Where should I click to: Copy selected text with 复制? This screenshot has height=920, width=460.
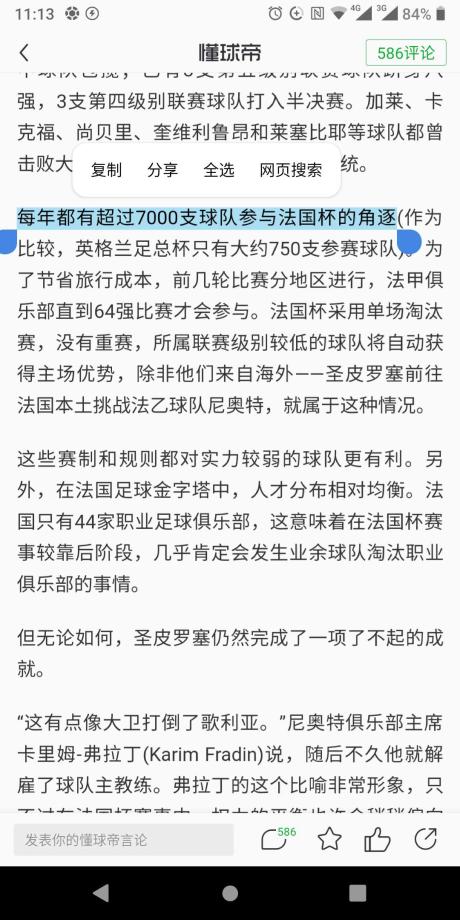106,170
